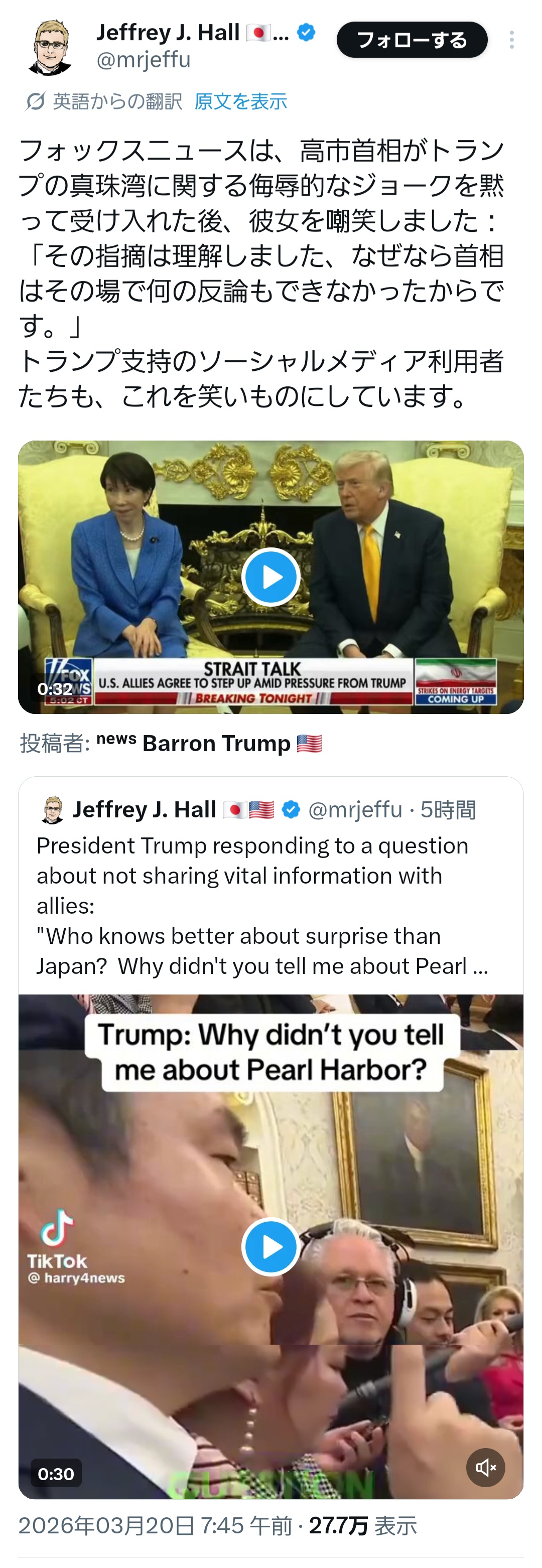
Task: Unmute the quoted video's sound
Action: (485, 1468)
